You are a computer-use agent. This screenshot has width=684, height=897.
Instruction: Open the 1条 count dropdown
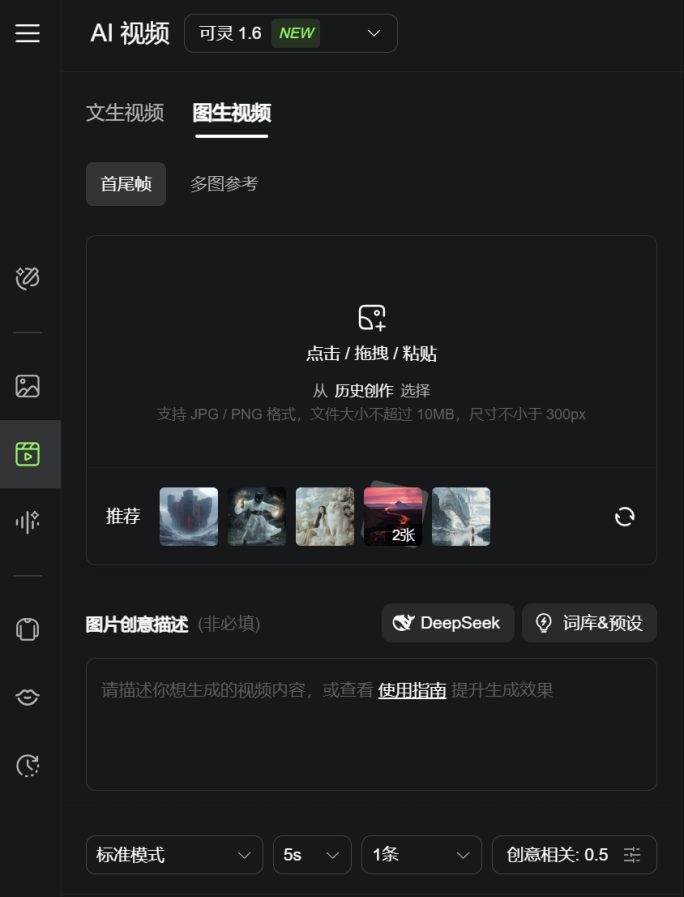[420, 855]
